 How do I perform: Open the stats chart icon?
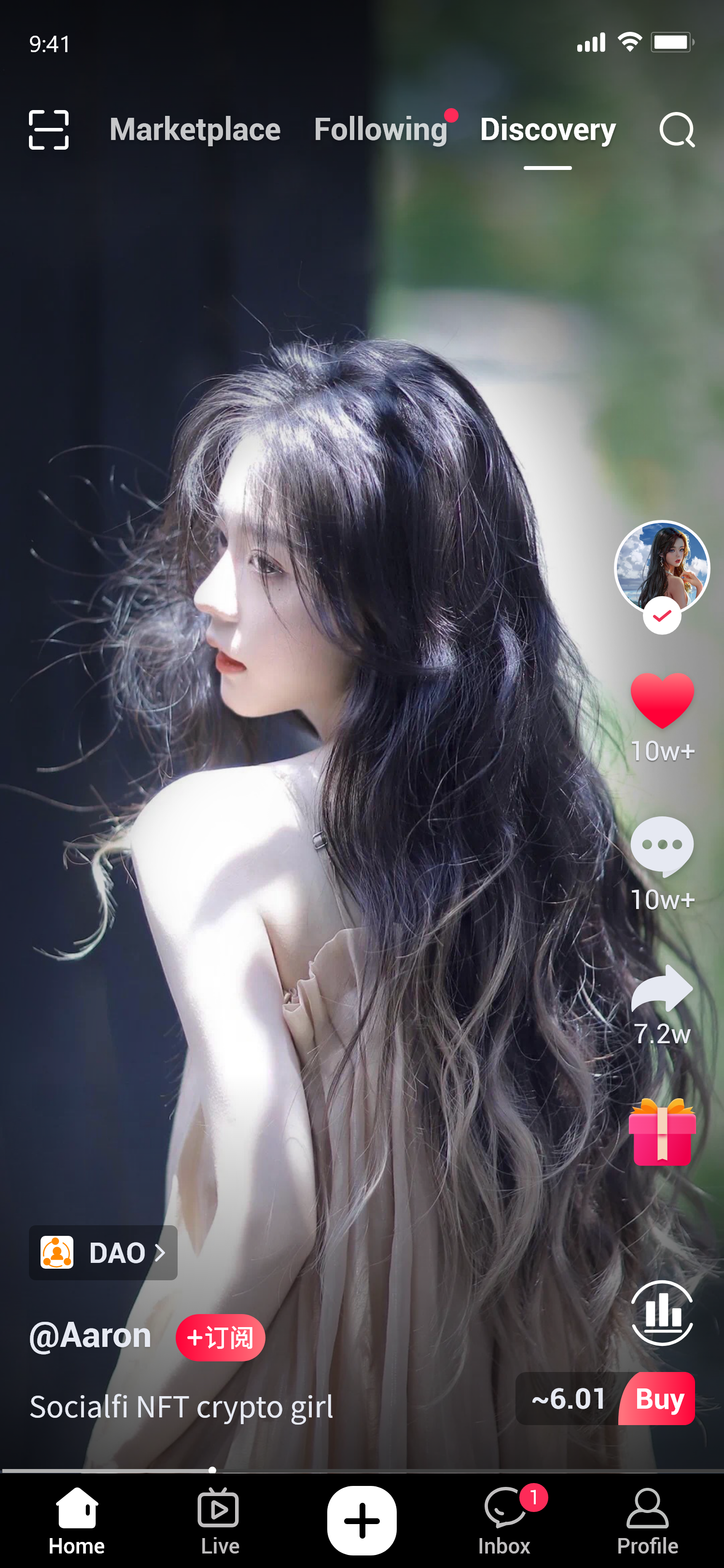[x=662, y=1312]
